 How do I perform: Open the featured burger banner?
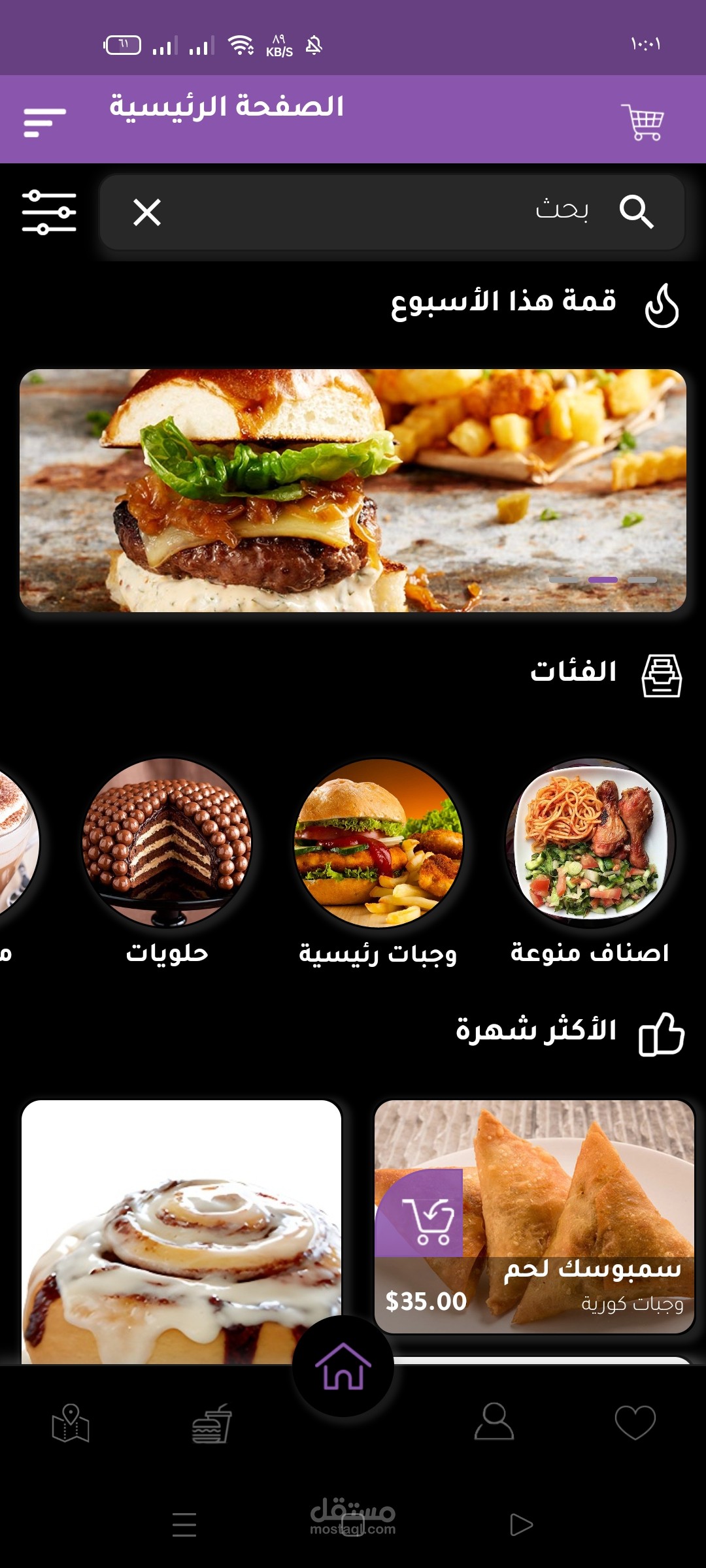tap(353, 490)
